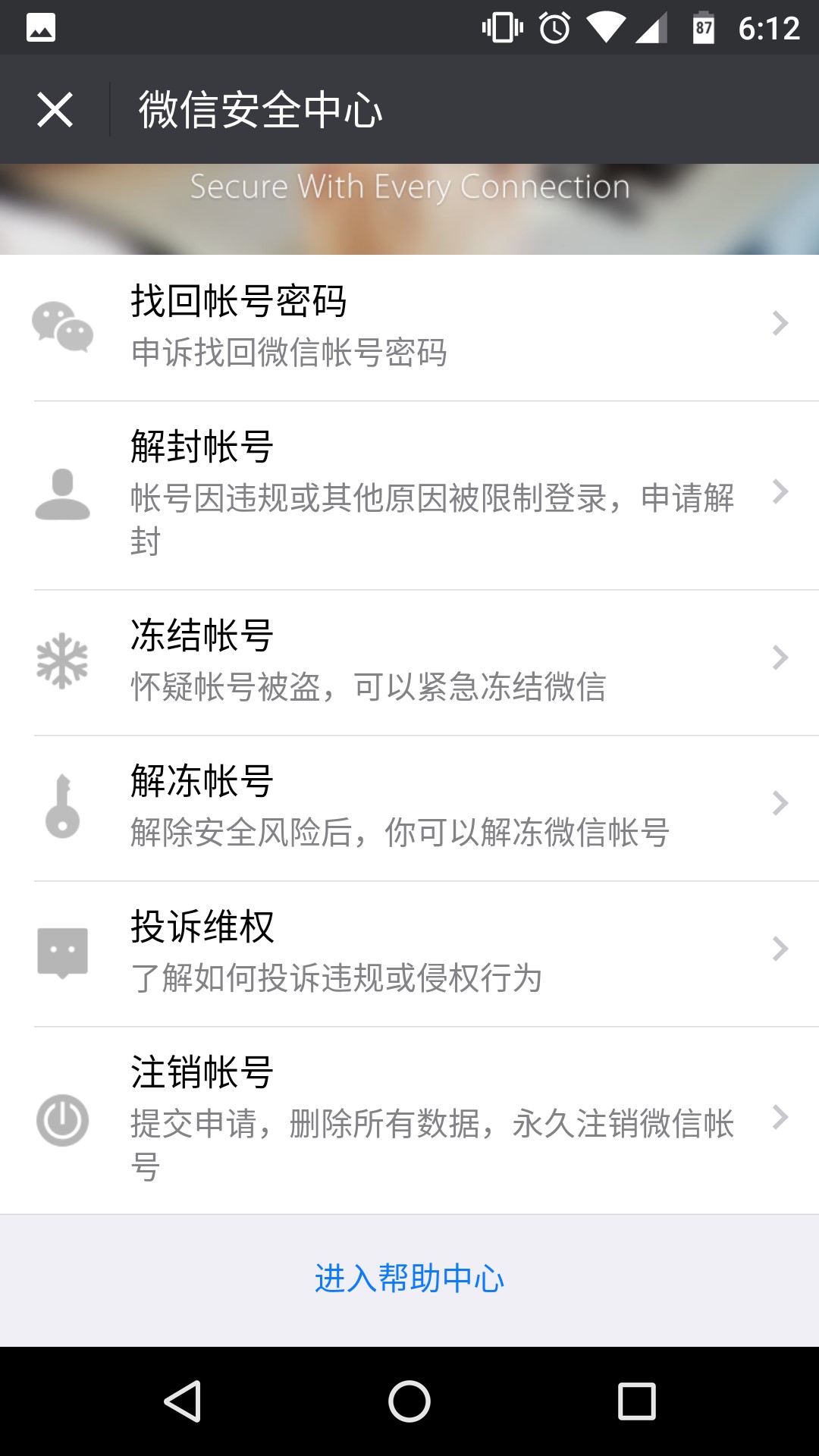Close the 微信安全中心 page

click(x=55, y=110)
